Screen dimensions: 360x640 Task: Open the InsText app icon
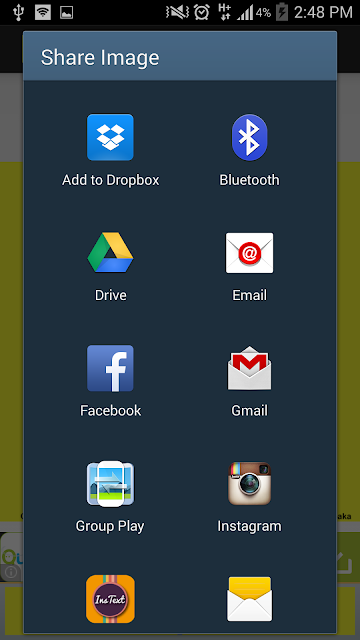[110, 599]
